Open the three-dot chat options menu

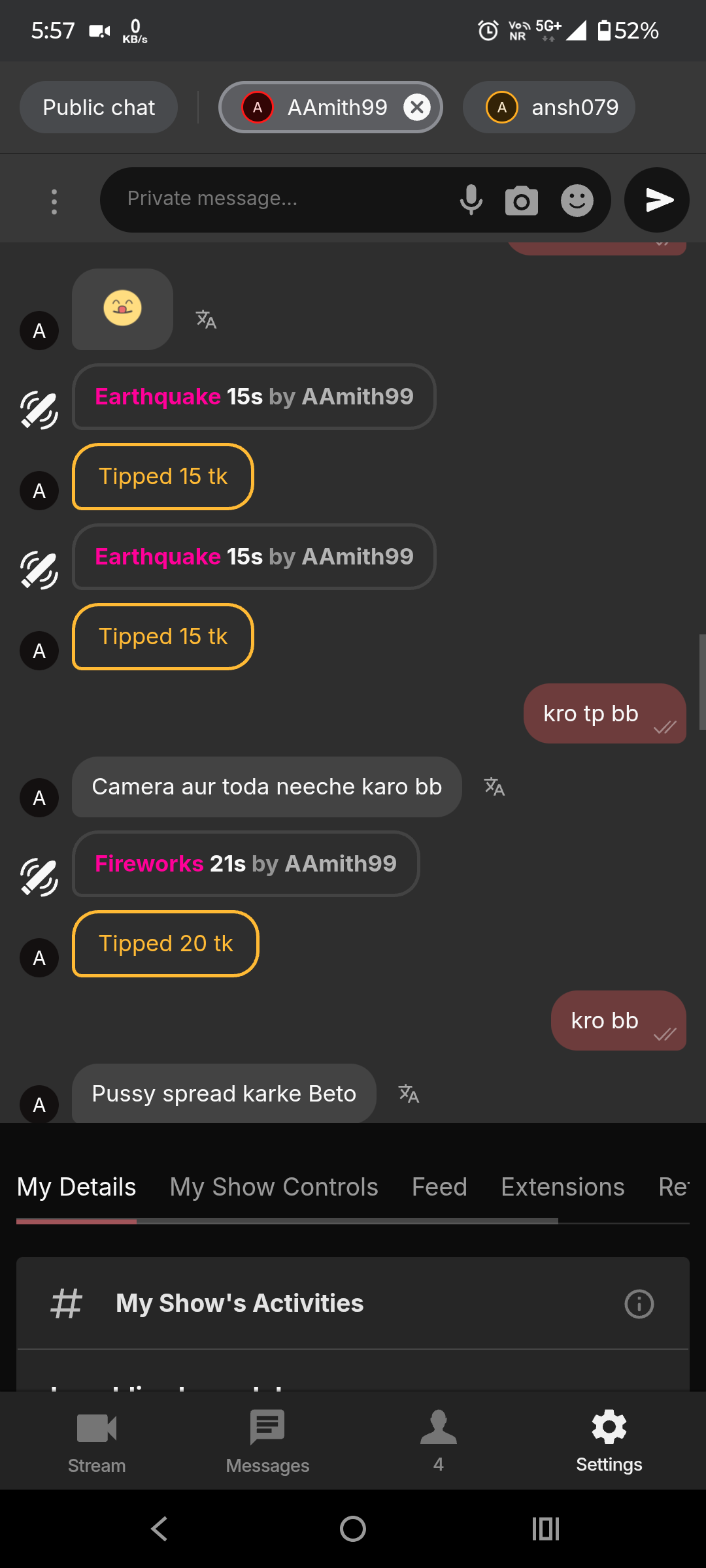click(x=54, y=201)
